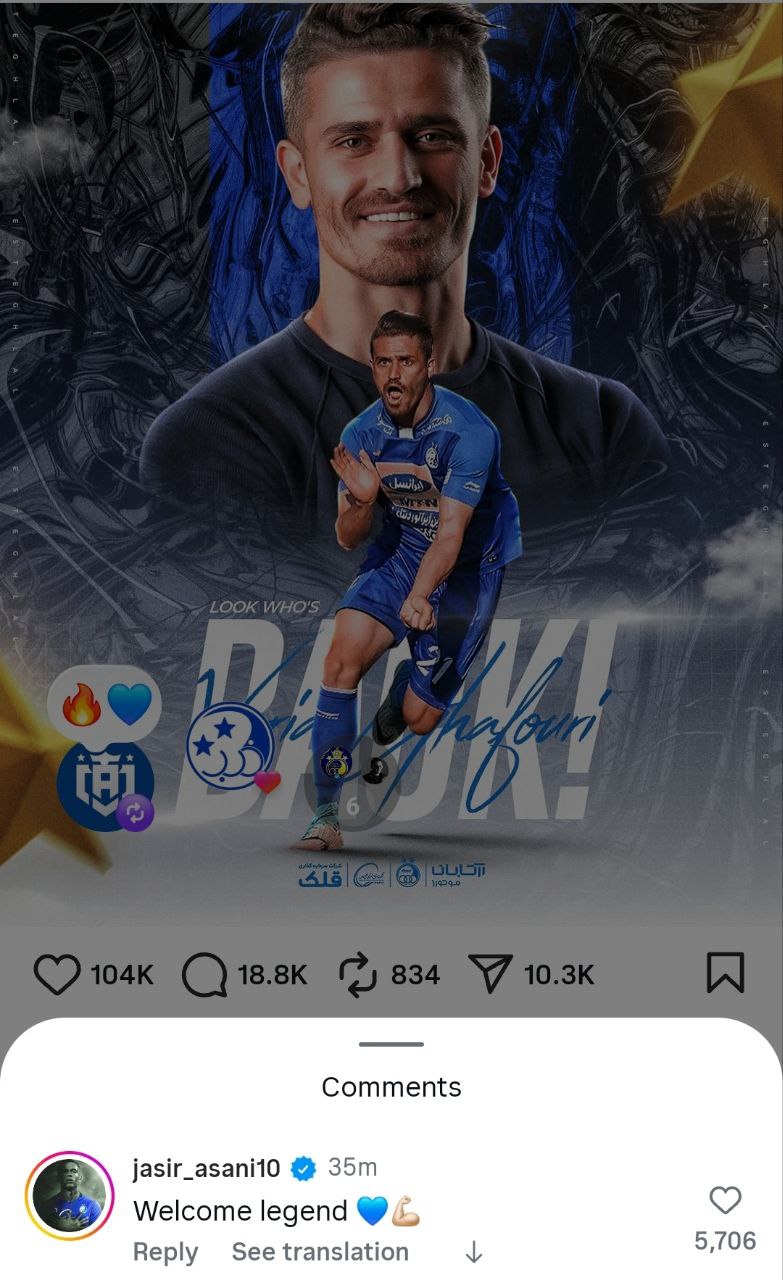Viewport: 783px width, 1280px height.
Task: Reply to jasir_asani10's comment
Action: coord(165,1252)
